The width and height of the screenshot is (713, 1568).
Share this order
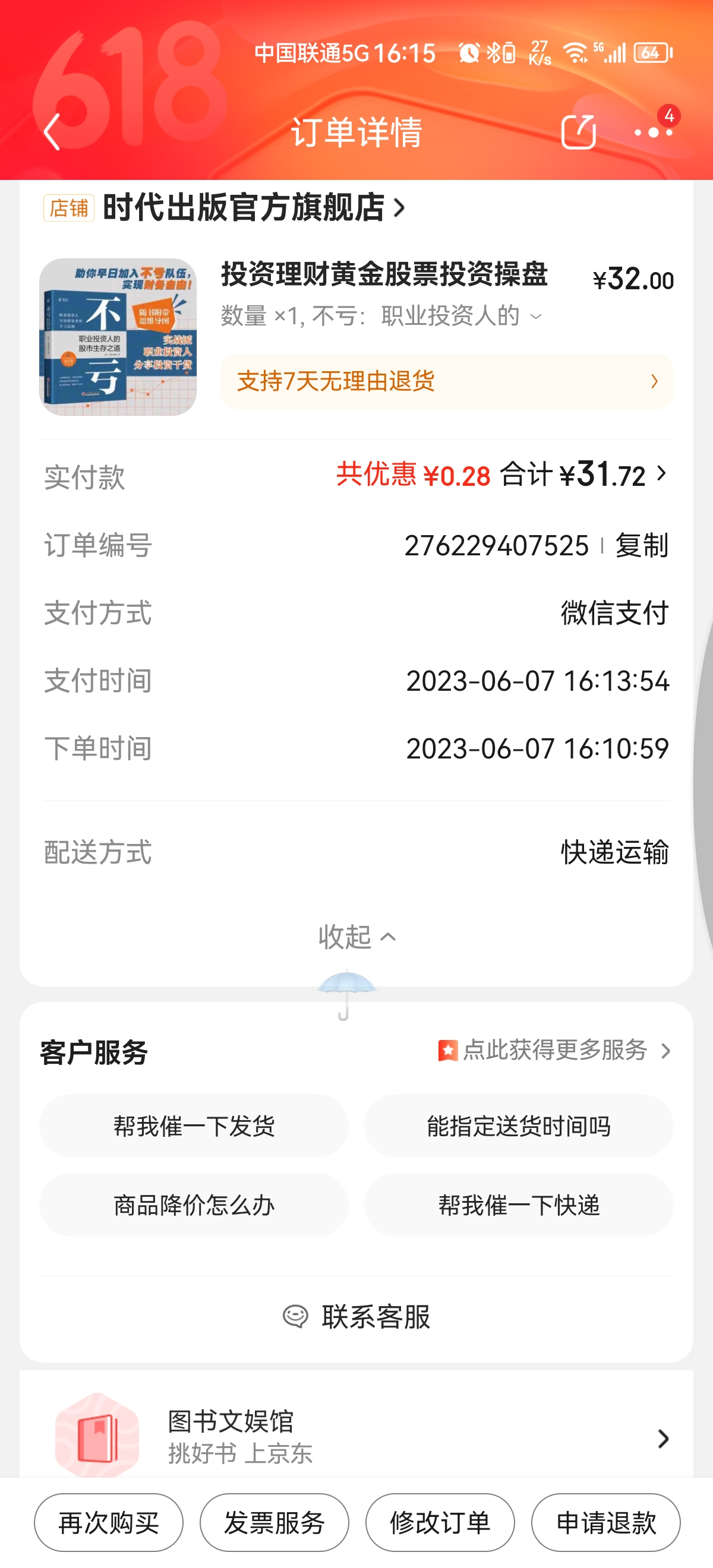tap(578, 131)
